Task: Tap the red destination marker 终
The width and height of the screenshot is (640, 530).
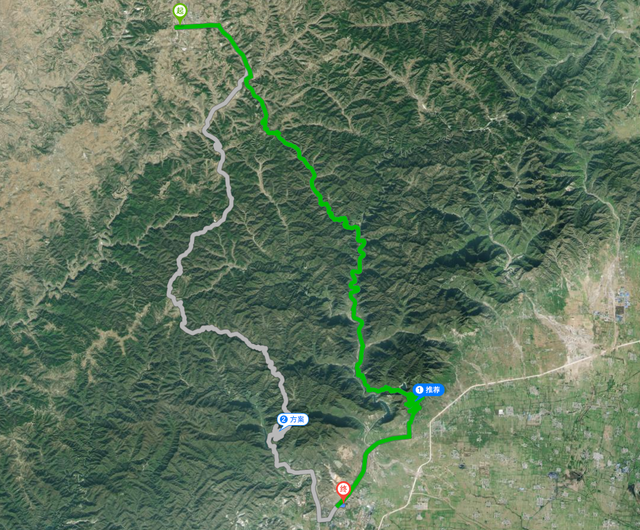Action: [343, 489]
